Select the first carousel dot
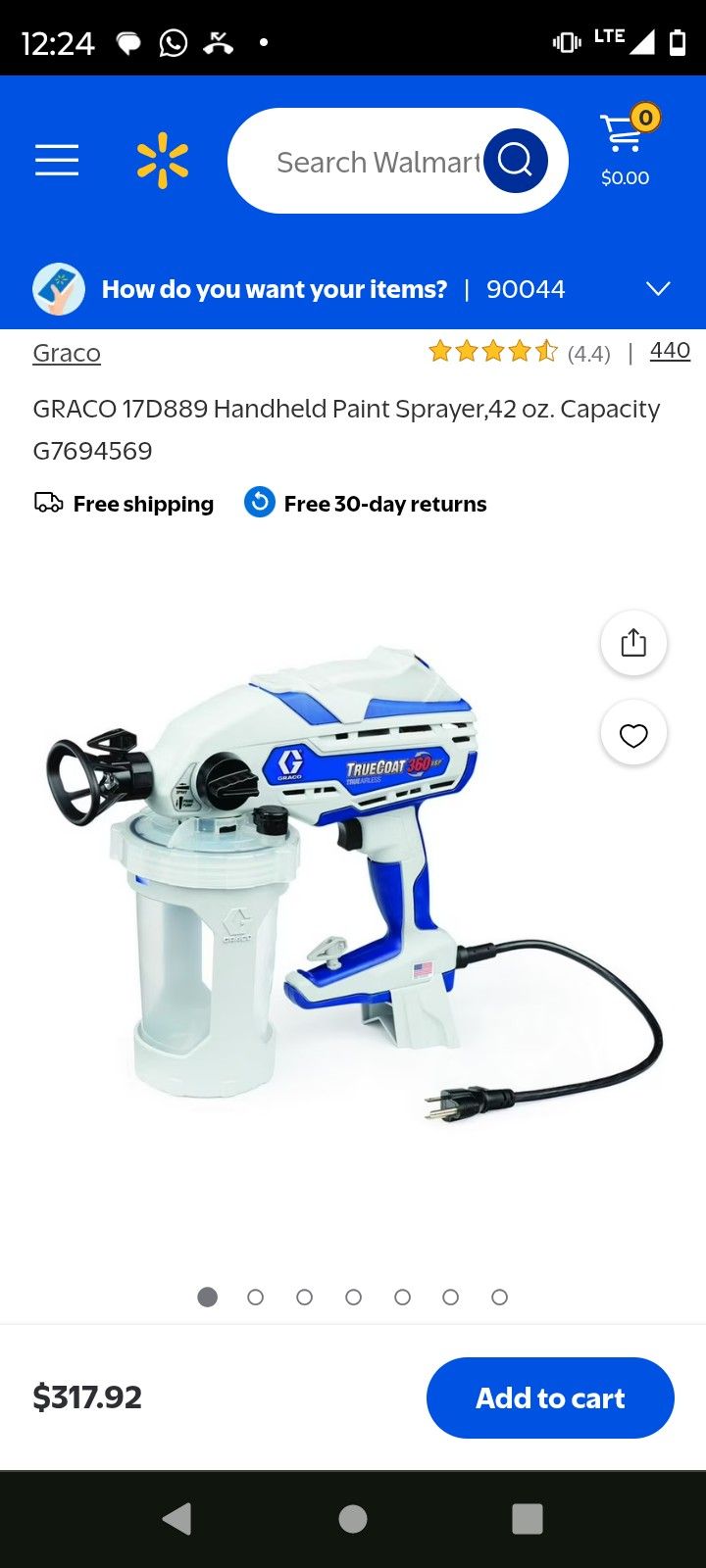Viewport: 706px width, 1568px height. pos(207,1296)
